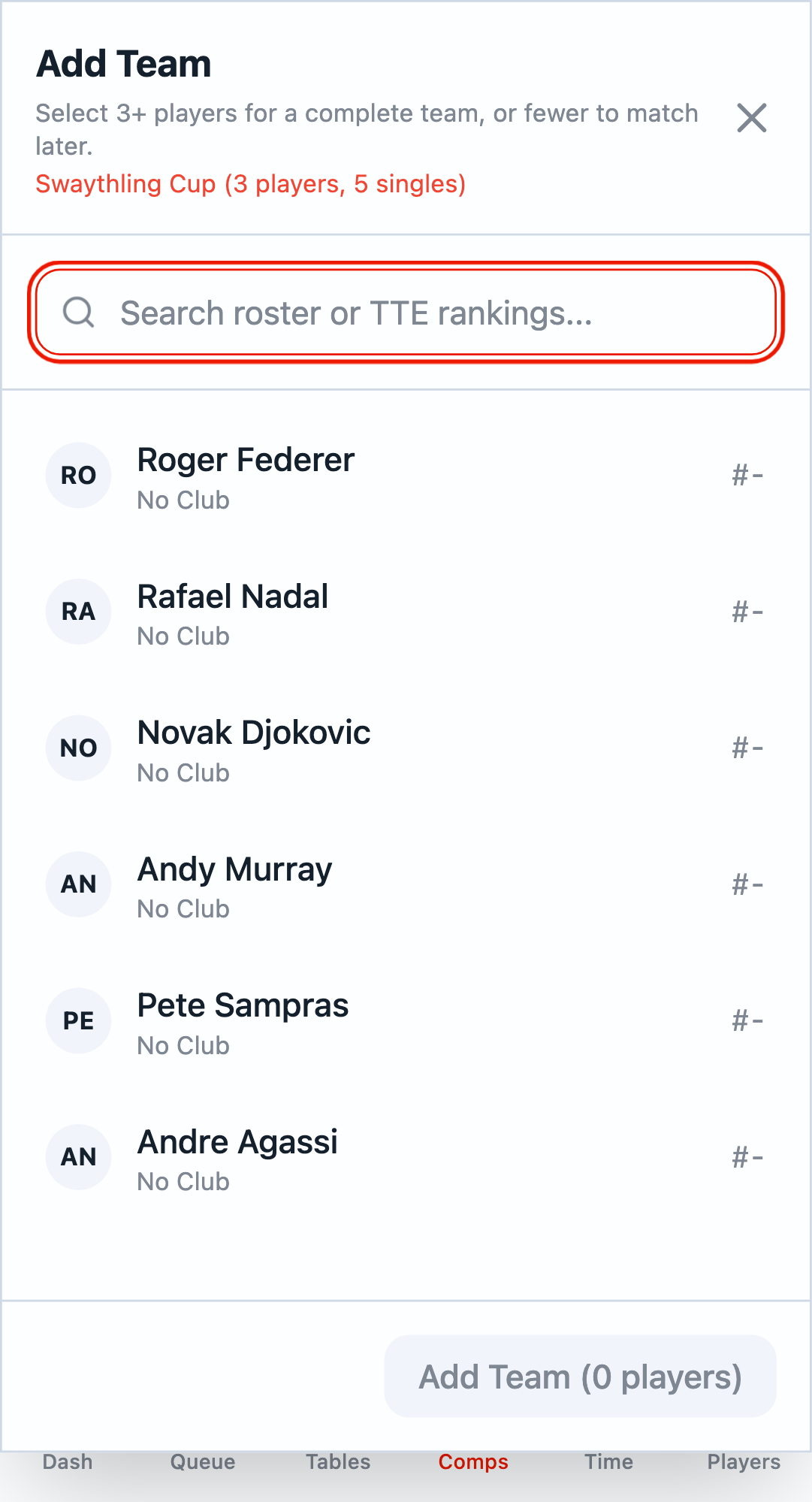
Task: Click the Add Team (0 players) button
Action: tap(579, 1377)
